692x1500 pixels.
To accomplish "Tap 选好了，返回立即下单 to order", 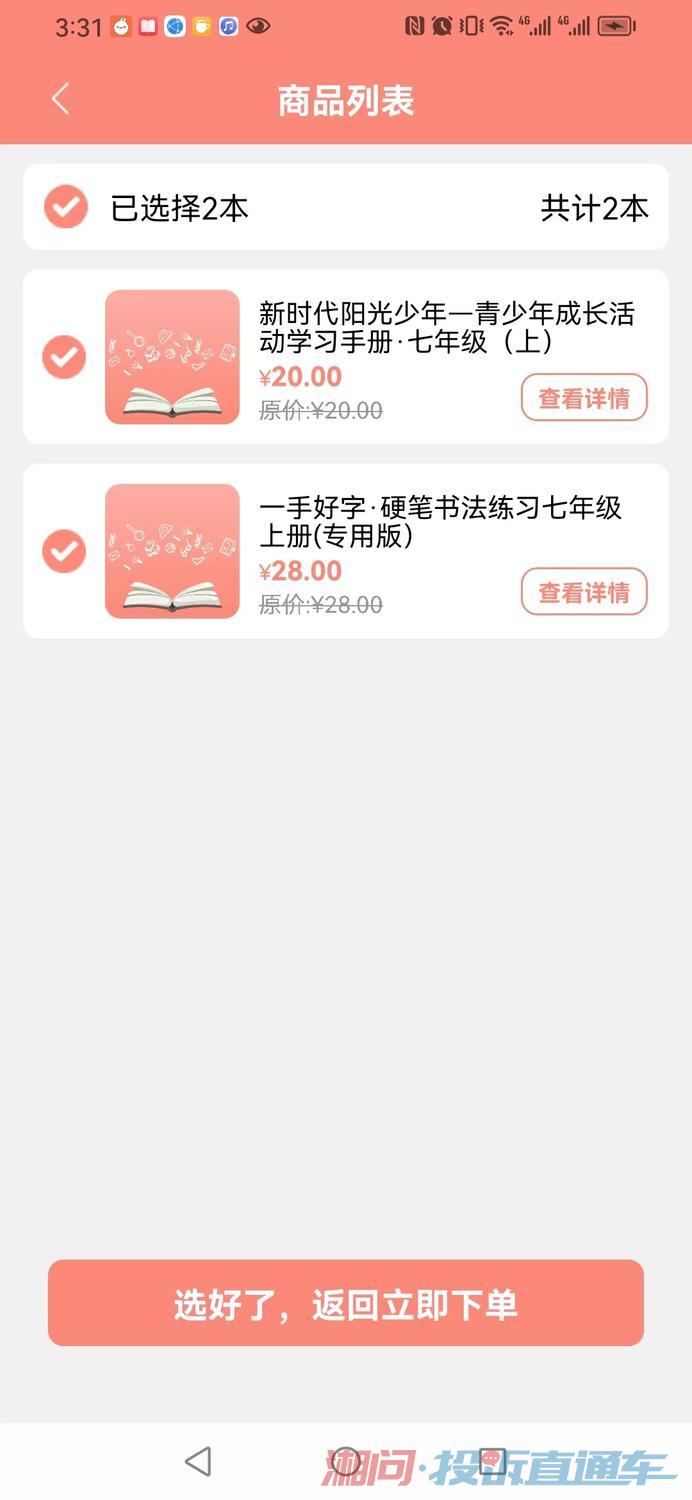I will coord(346,1303).
